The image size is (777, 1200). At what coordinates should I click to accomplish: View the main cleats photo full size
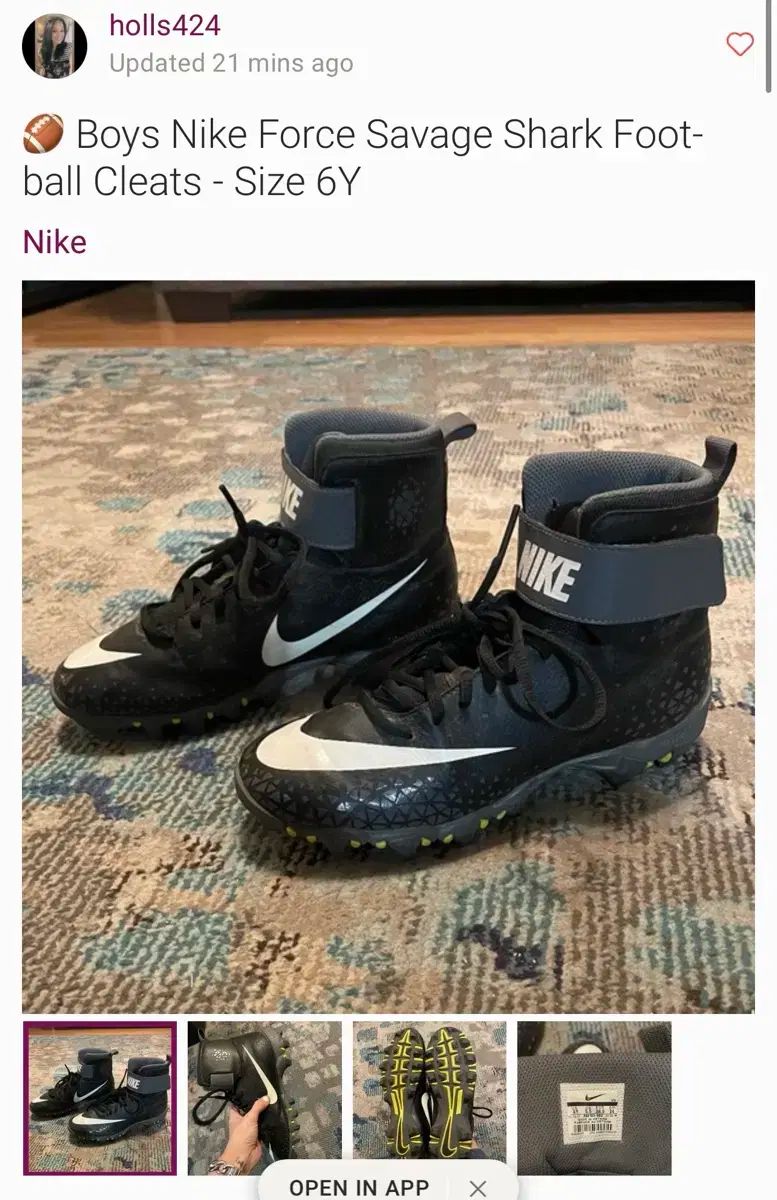pos(388,646)
